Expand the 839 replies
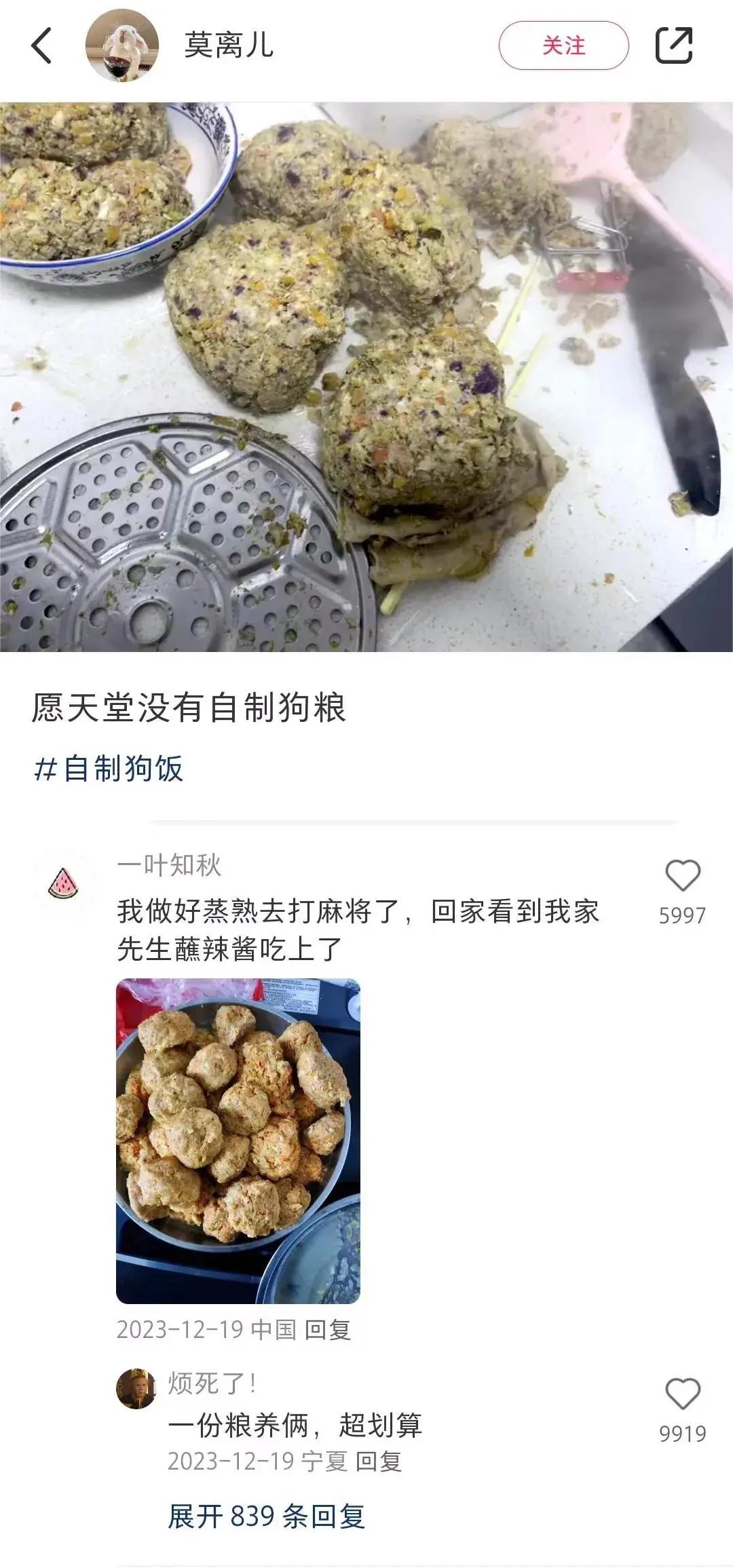This screenshot has height=1568, width=733. point(267,1516)
